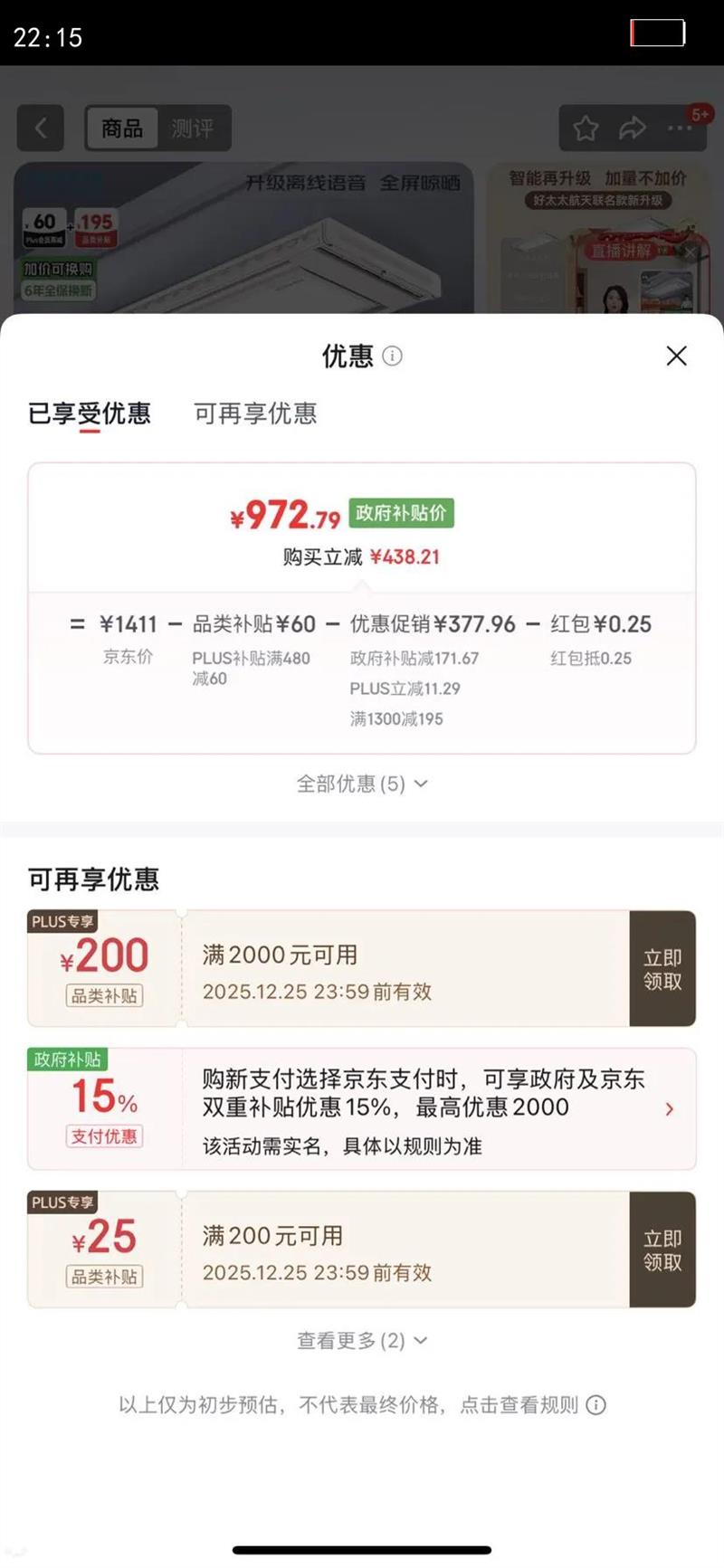
Task: Tap 立即领取 on the ¥200 coupon
Action: (x=663, y=968)
